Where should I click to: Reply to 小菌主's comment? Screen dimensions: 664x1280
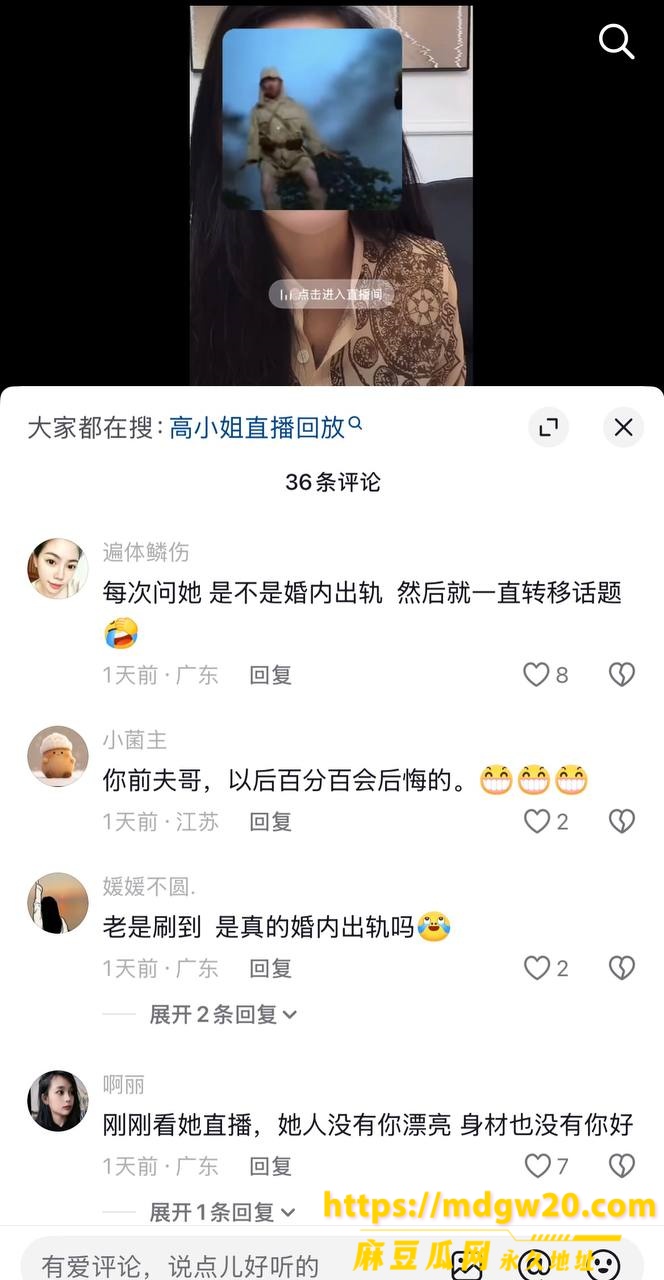coord(271,822)
